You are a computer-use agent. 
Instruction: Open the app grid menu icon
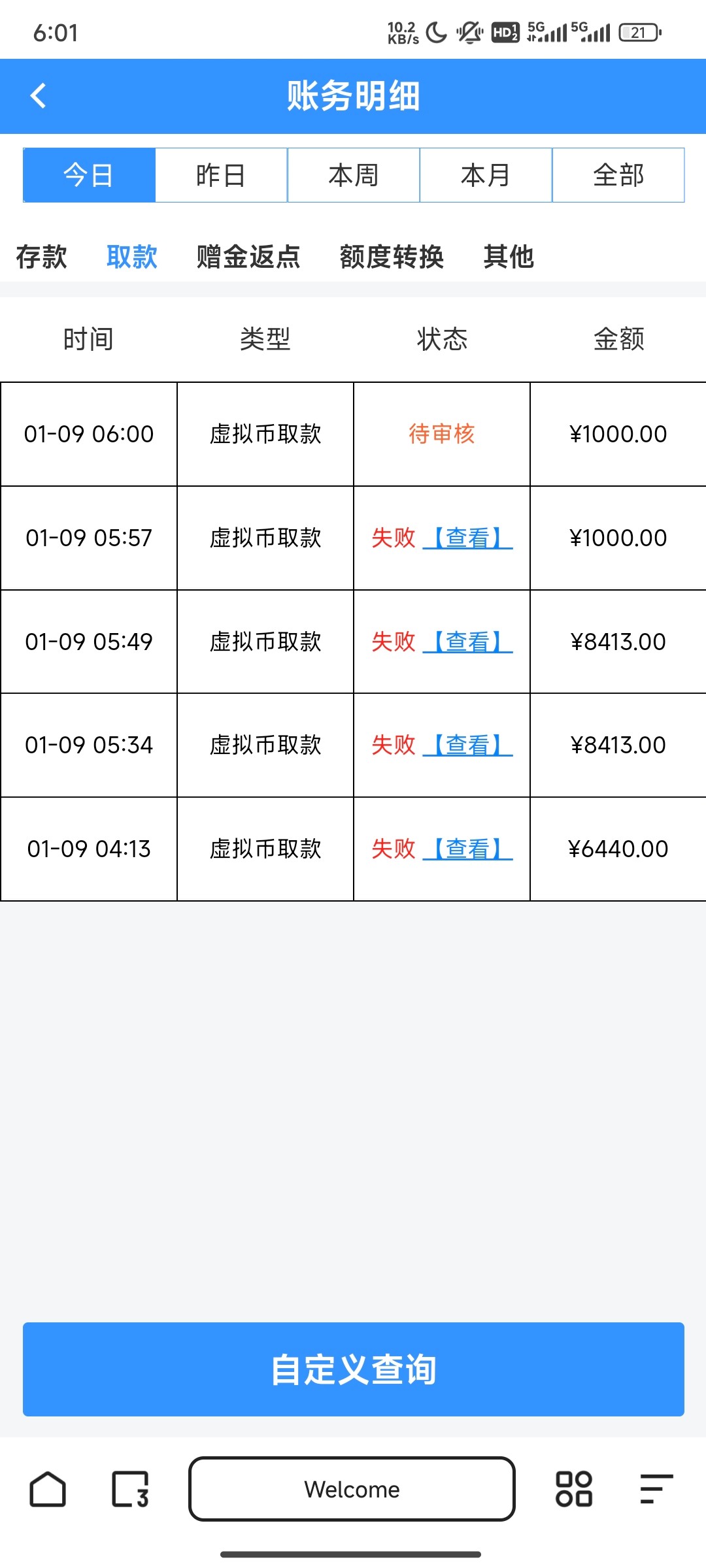click(573, 1490)
